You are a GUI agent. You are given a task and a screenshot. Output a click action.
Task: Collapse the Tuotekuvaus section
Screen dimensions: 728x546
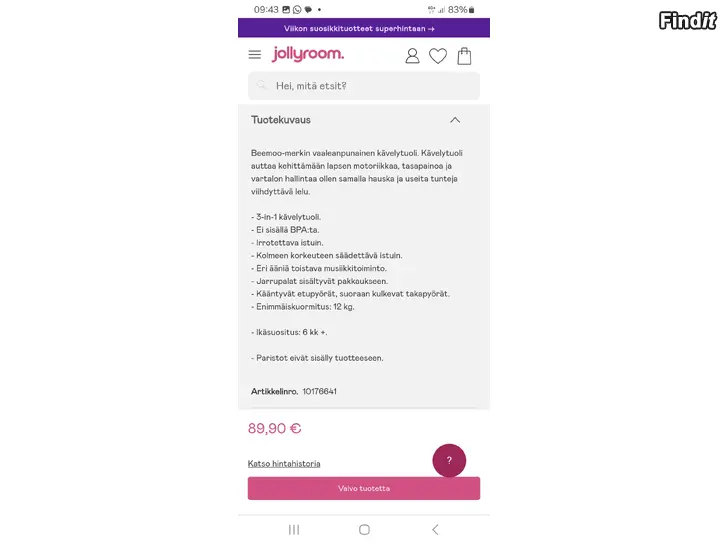pyautogui.click(x=455, y=120)
